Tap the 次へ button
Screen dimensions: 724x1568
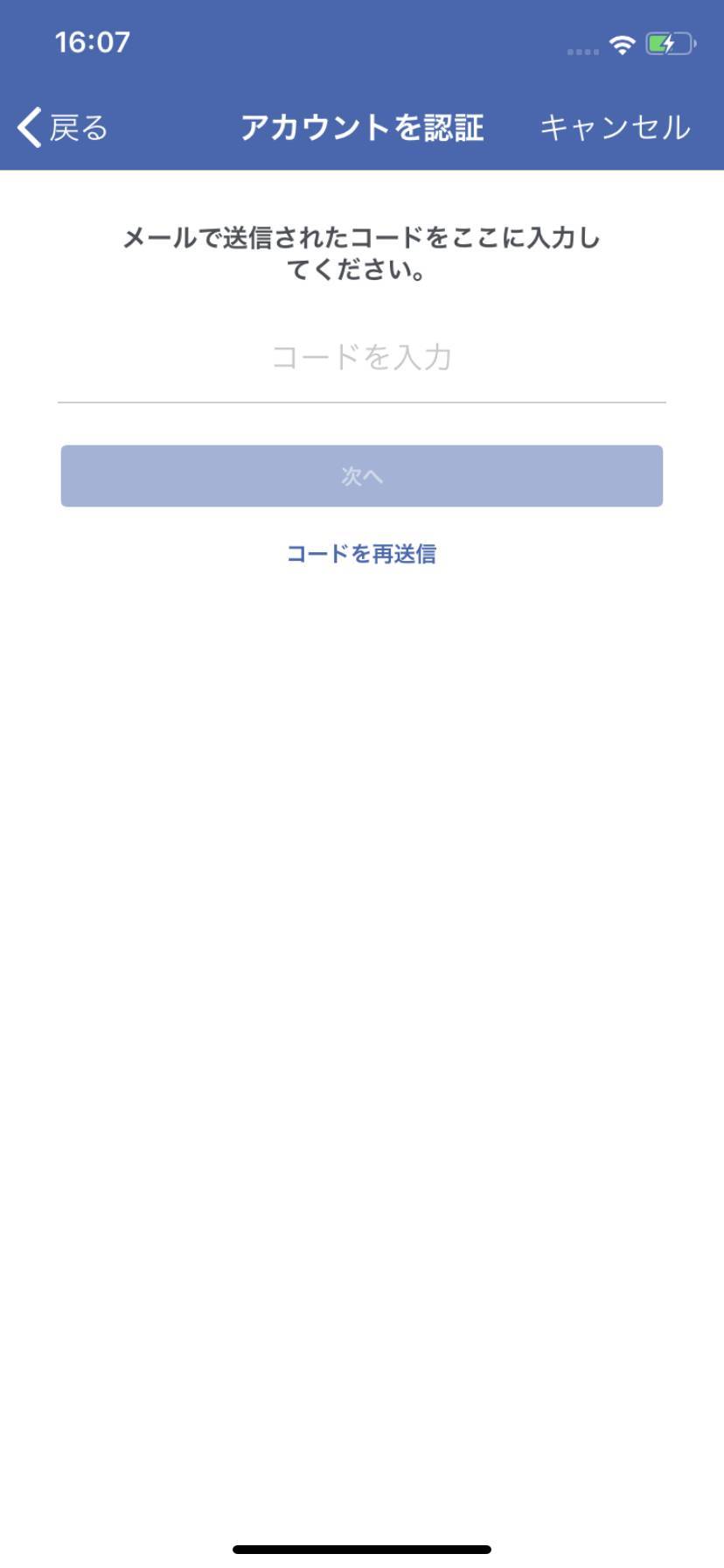click(362, 476)
